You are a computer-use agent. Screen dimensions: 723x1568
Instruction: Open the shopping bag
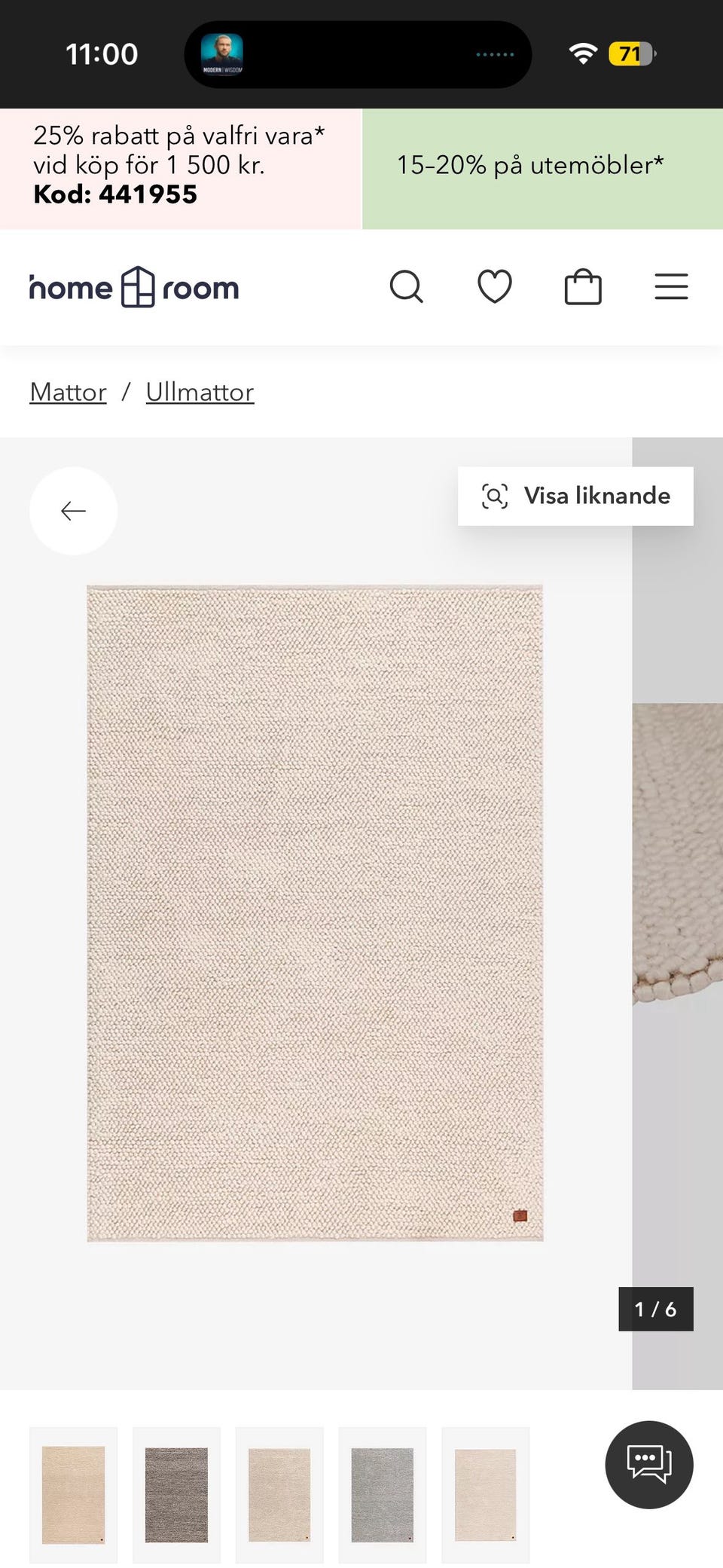click(x=583, y=287)
